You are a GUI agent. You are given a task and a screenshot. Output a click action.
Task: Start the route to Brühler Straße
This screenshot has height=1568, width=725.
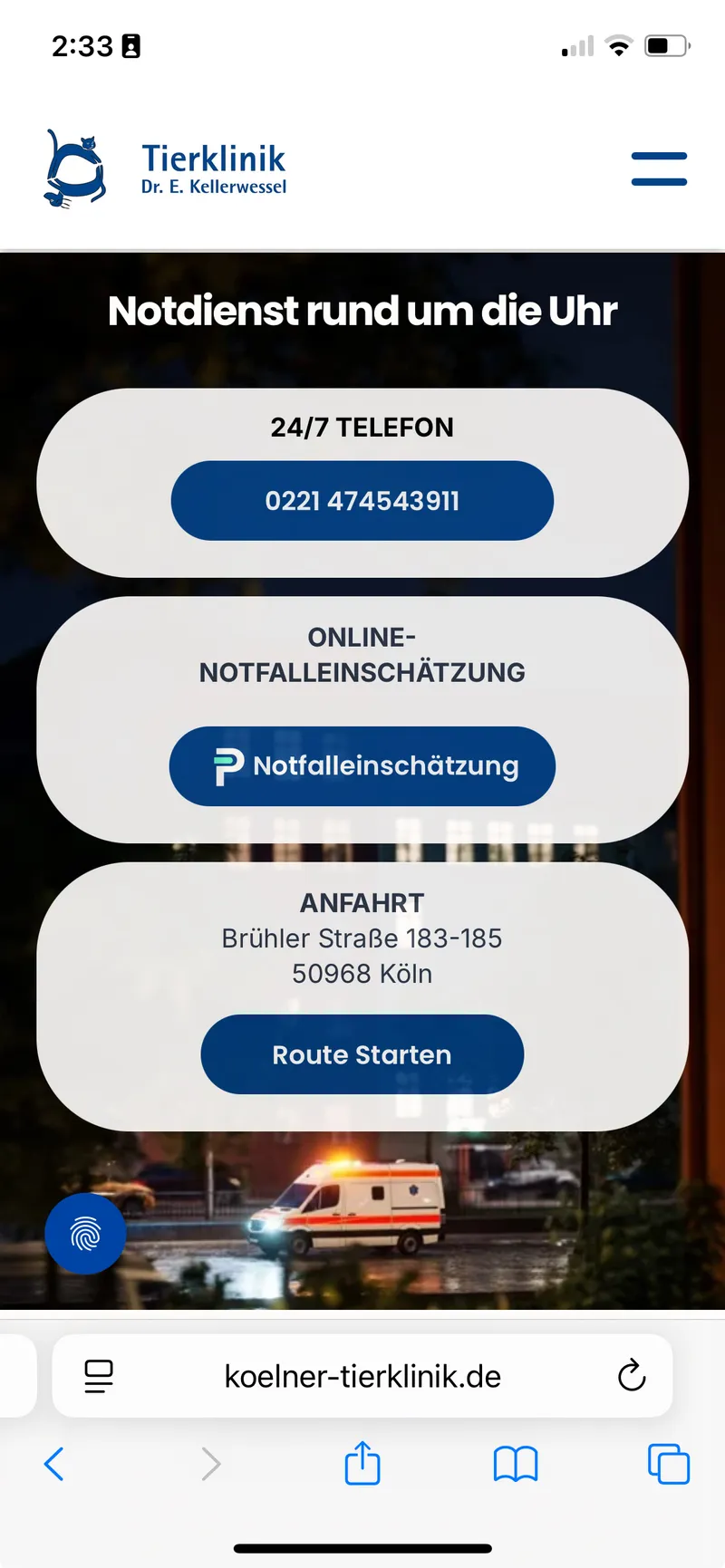tap(362, 1054)
